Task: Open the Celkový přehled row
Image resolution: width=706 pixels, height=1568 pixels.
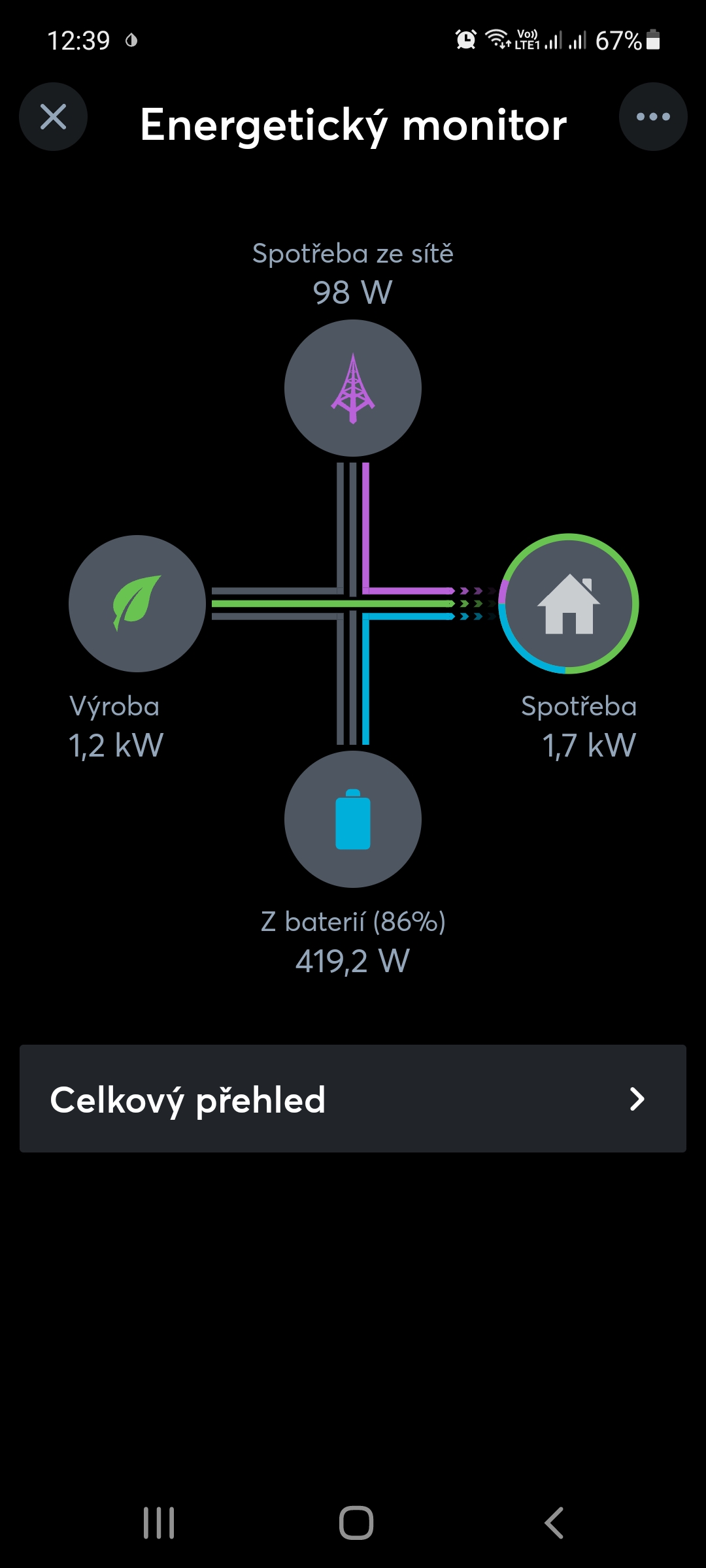Action: tap(353, 1098)
